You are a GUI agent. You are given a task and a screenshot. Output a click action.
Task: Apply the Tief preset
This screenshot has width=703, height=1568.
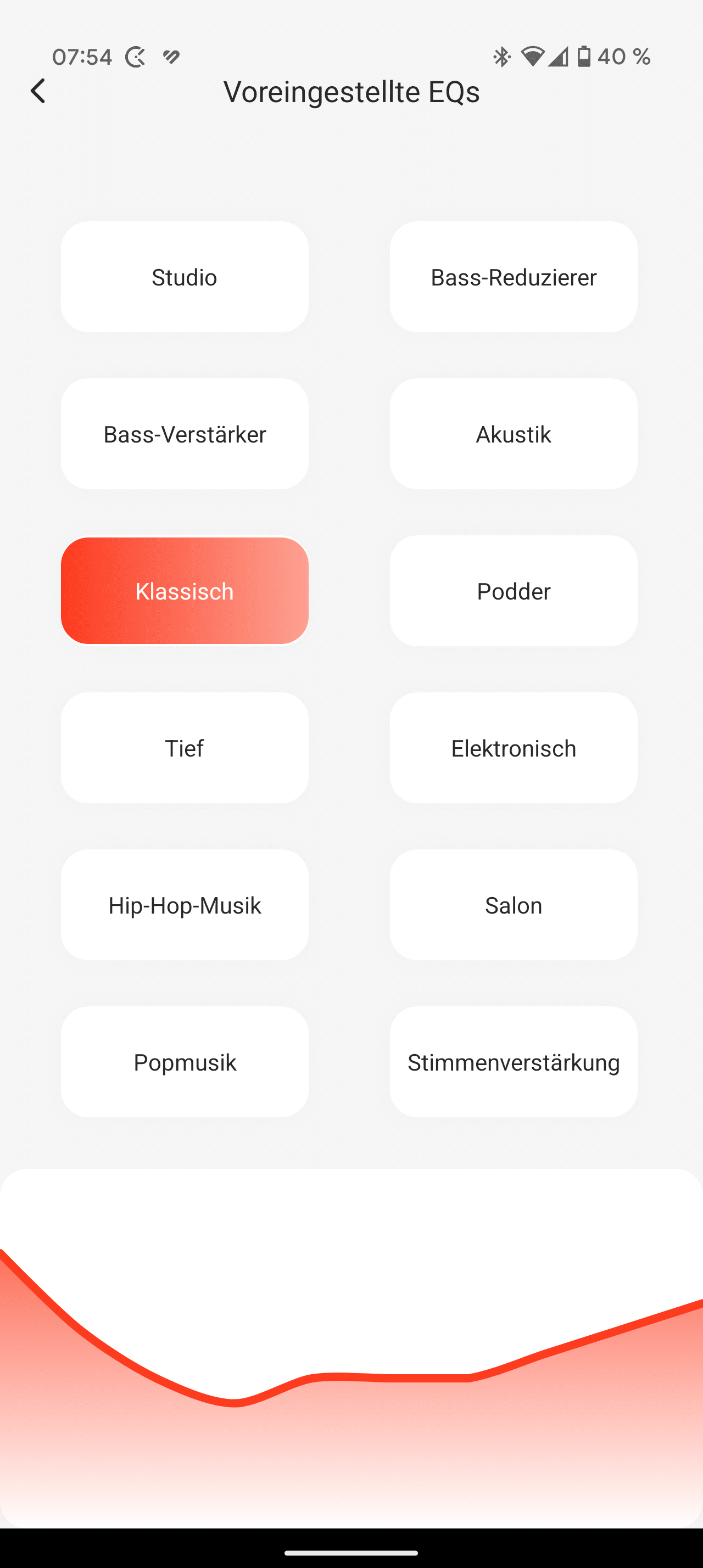[185, 748]
